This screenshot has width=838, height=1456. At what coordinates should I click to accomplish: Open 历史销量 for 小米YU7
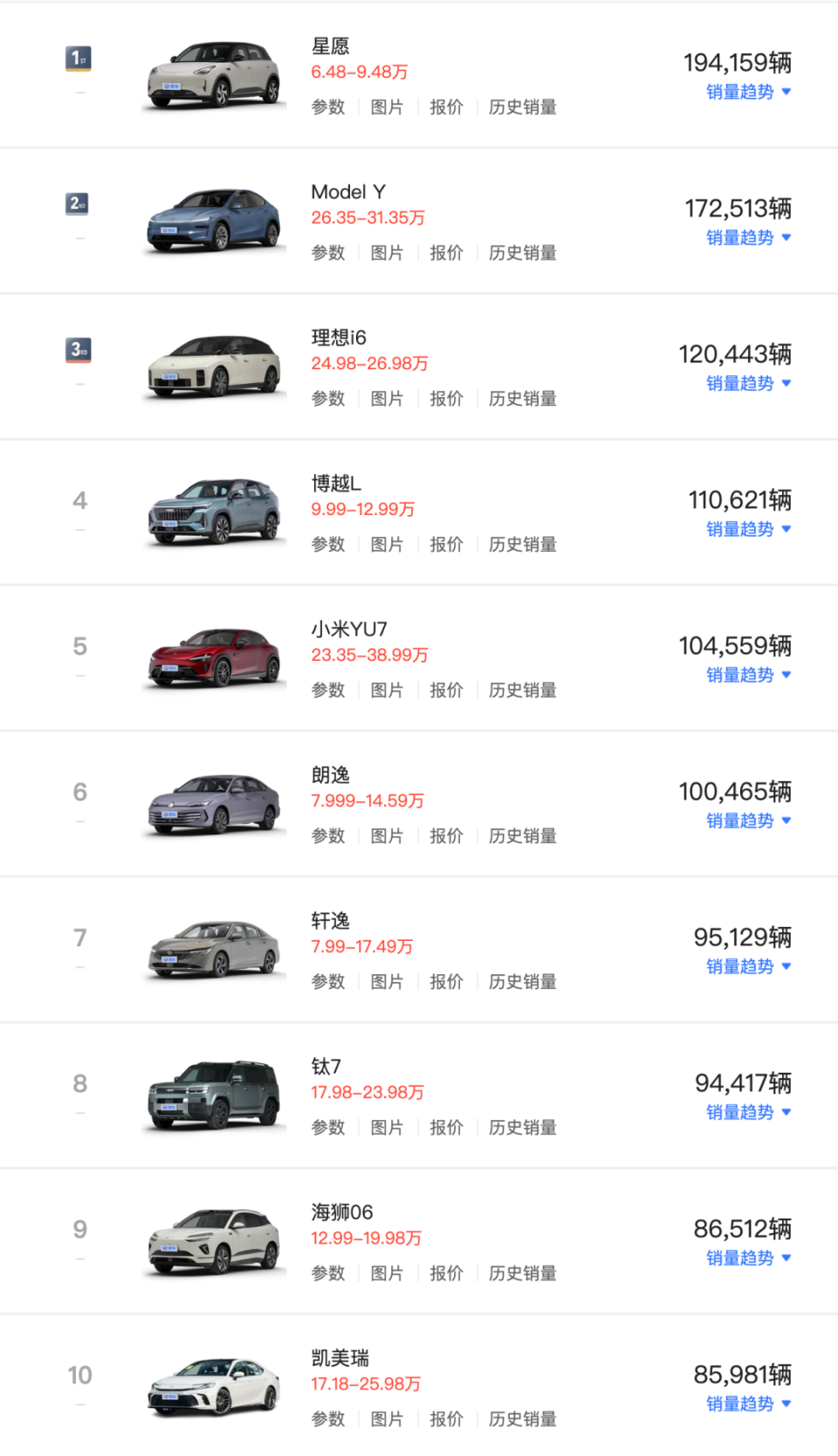pos(522,690)
